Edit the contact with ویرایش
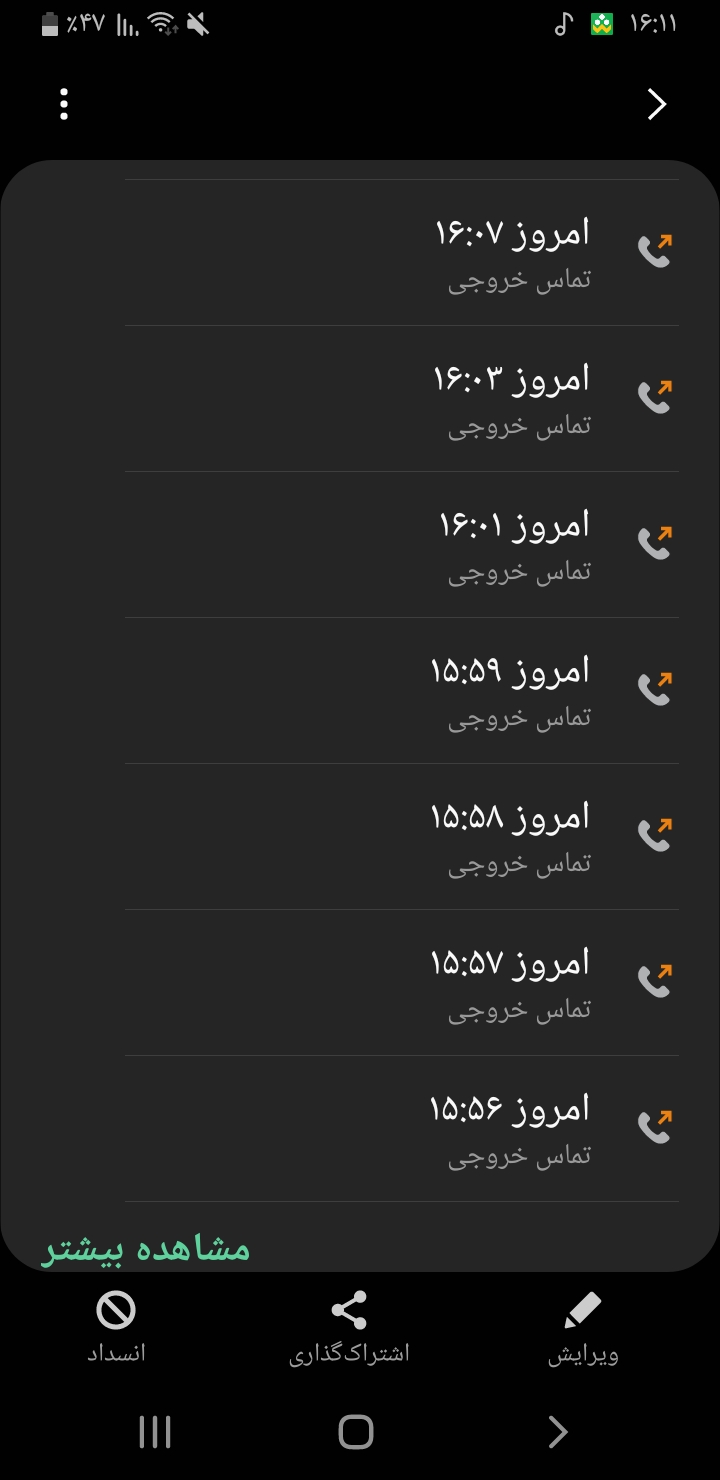The width and height of the screenshot is (720, 1480). 583,1326
